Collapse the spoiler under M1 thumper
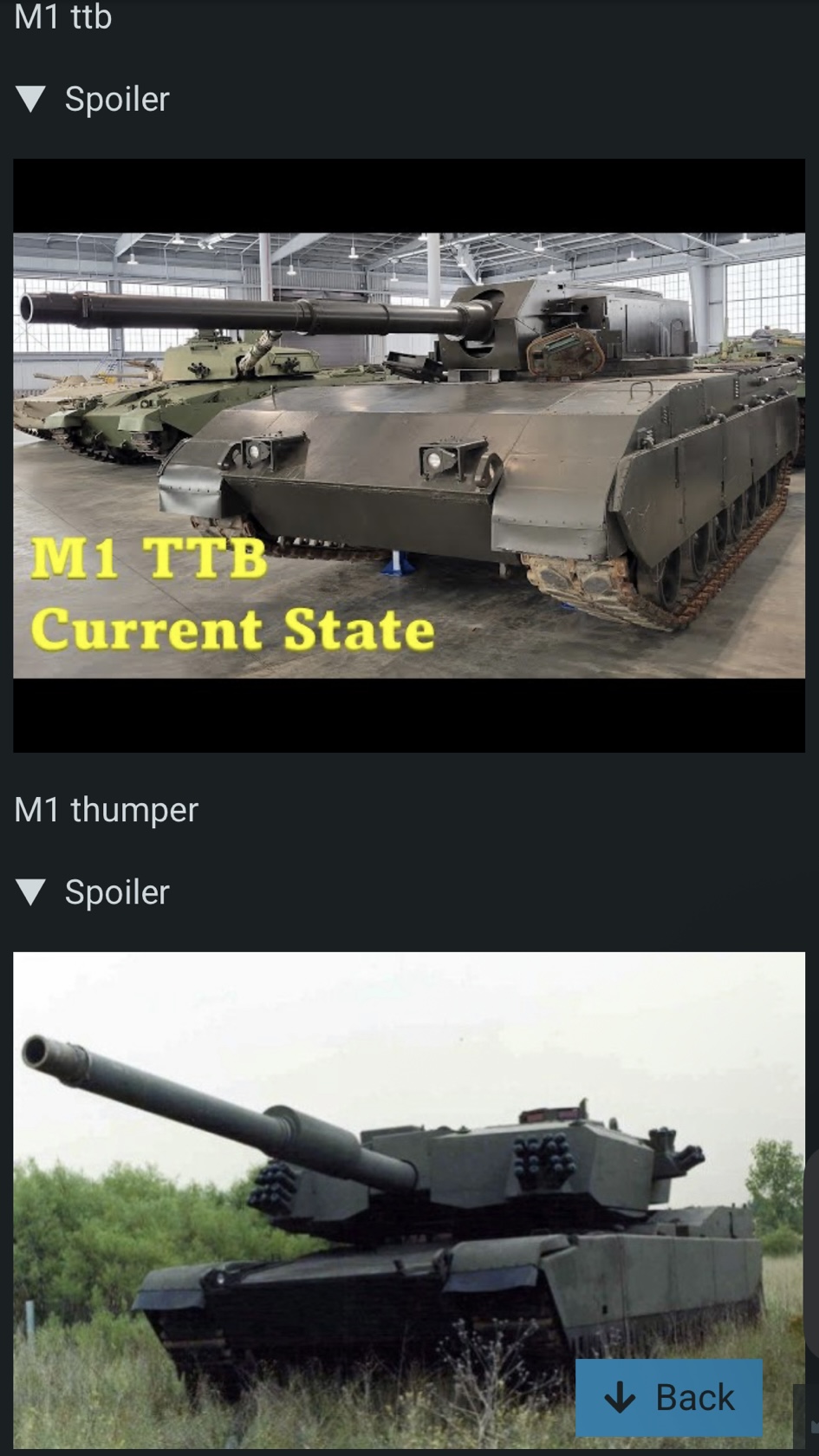 (x=93, y=892)
